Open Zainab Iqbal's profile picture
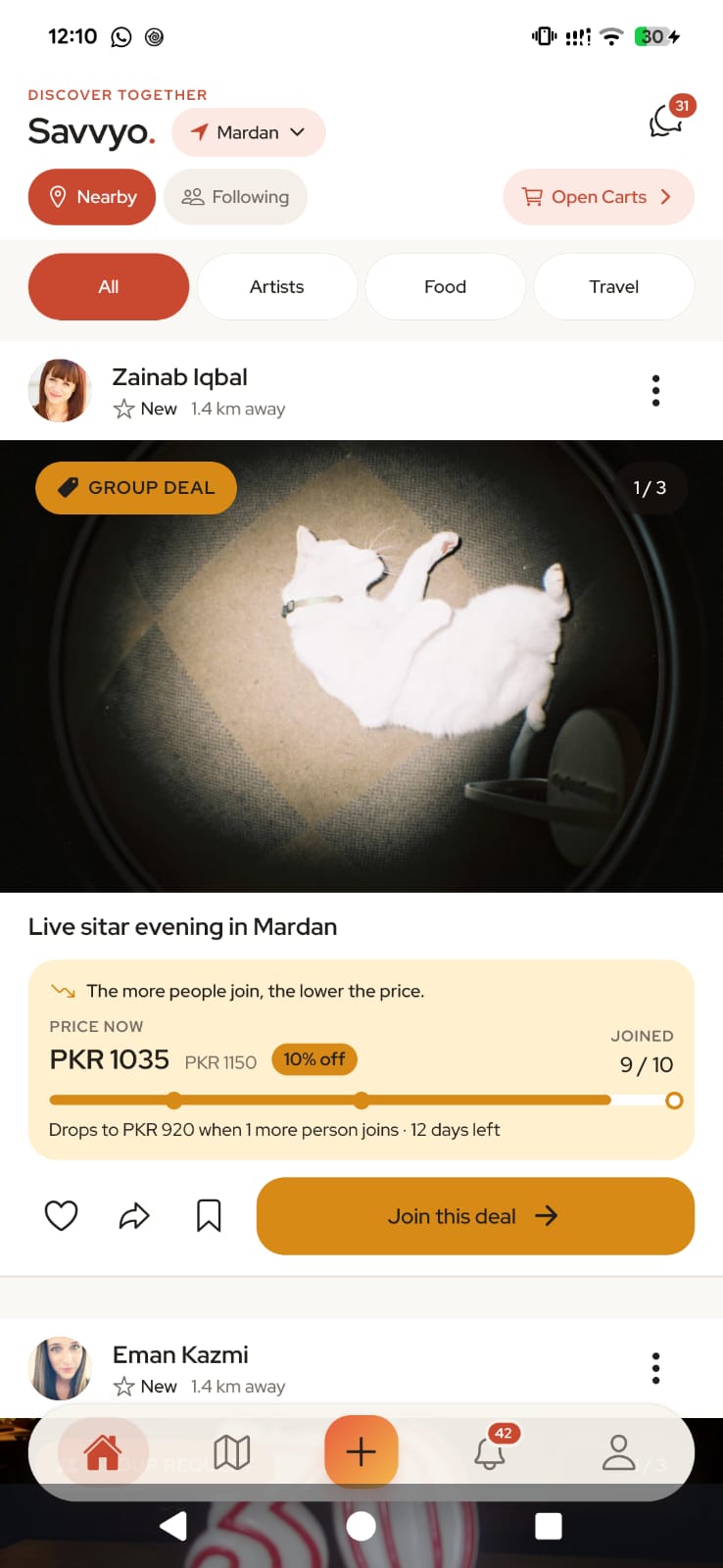 click(x=61, y=390)
